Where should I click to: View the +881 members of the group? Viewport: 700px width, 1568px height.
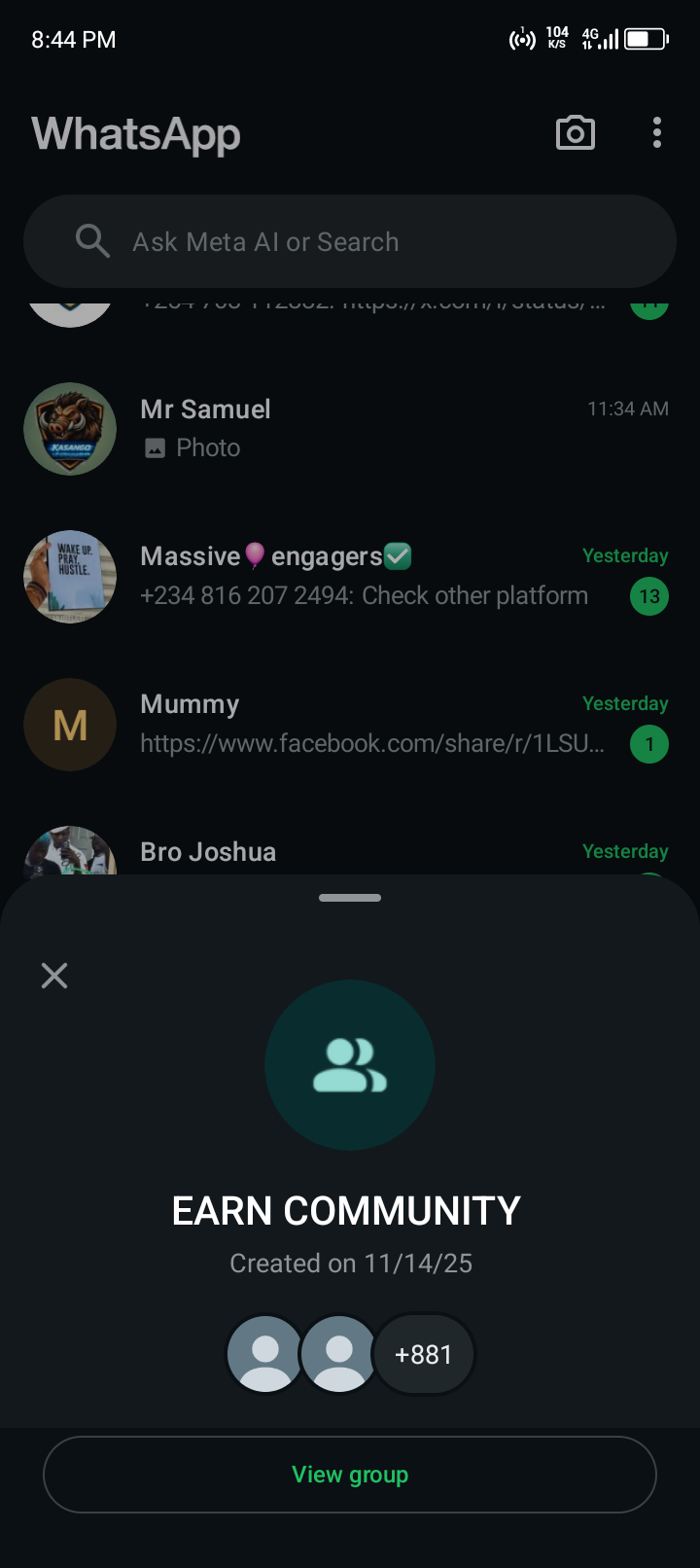coord(424,1354)
